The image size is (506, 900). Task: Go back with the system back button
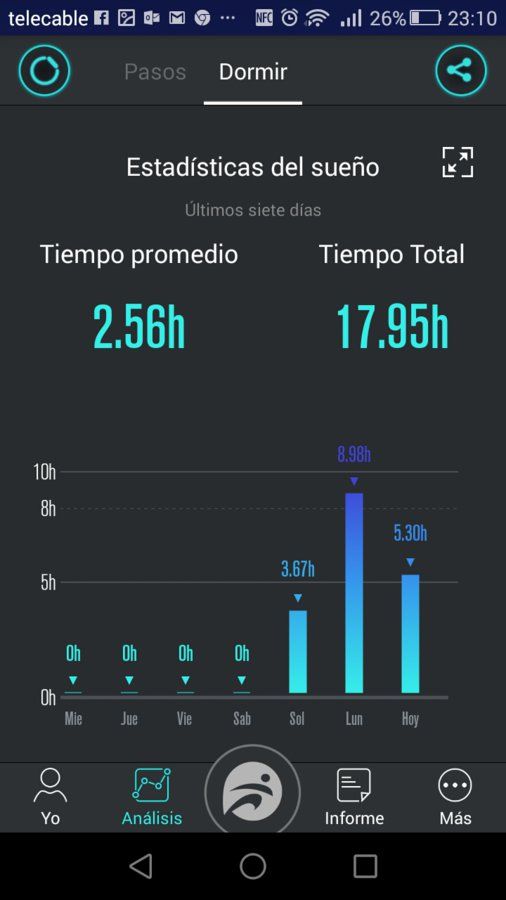tap(141, 866)
